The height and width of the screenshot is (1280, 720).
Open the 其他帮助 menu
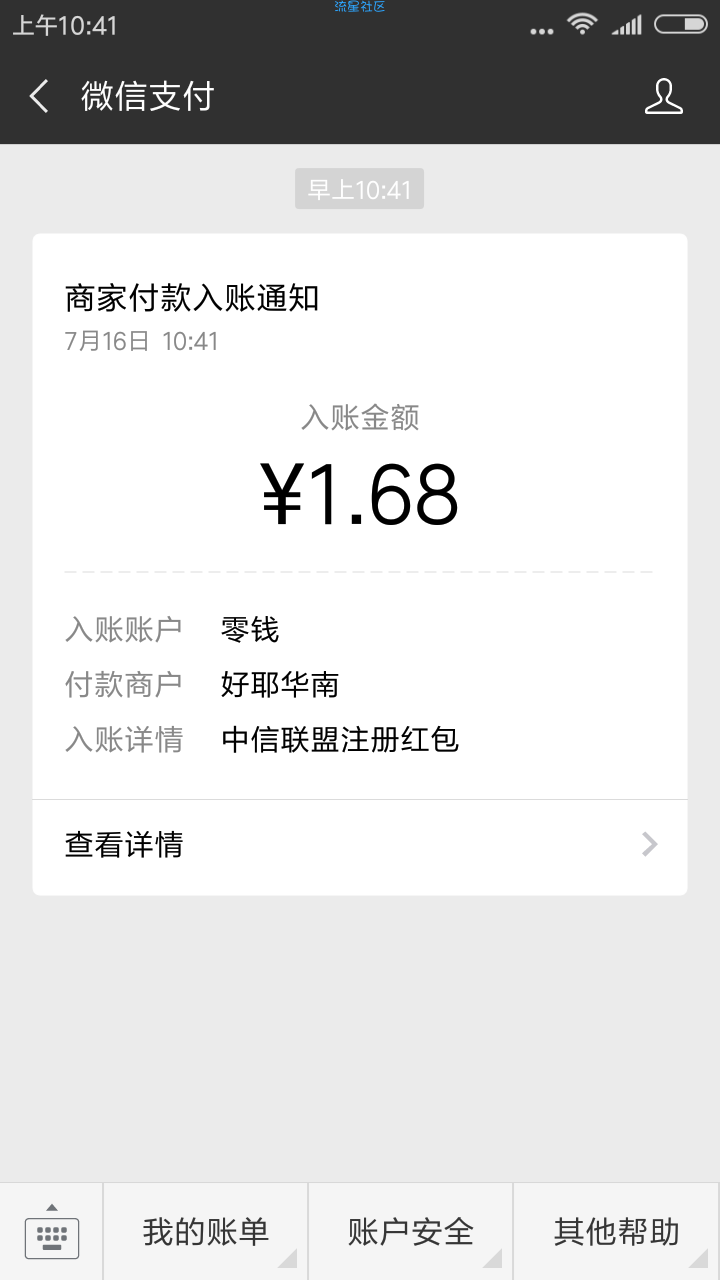tap(616, 1232)
